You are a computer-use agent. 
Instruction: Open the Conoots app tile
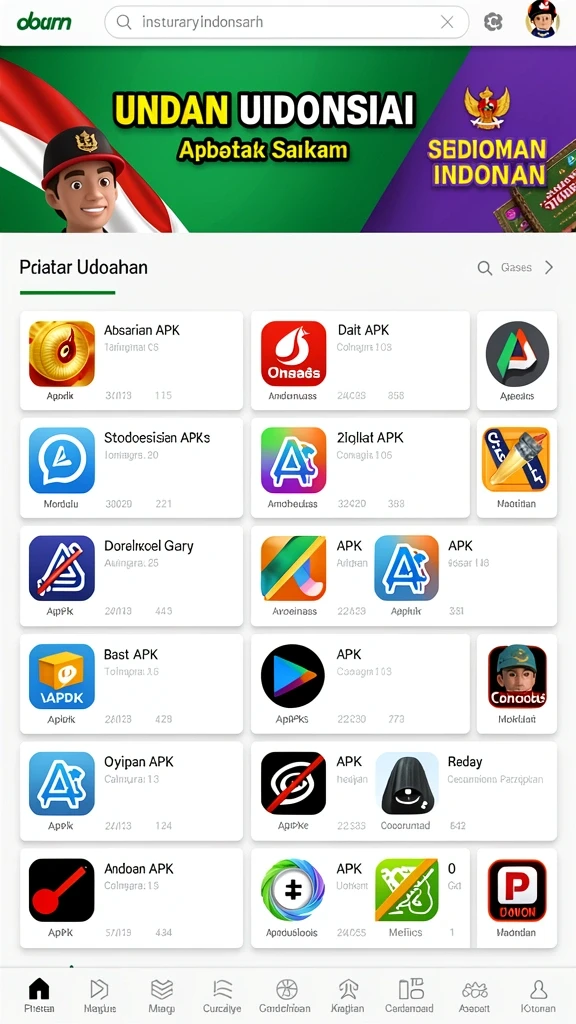[517, 684]
